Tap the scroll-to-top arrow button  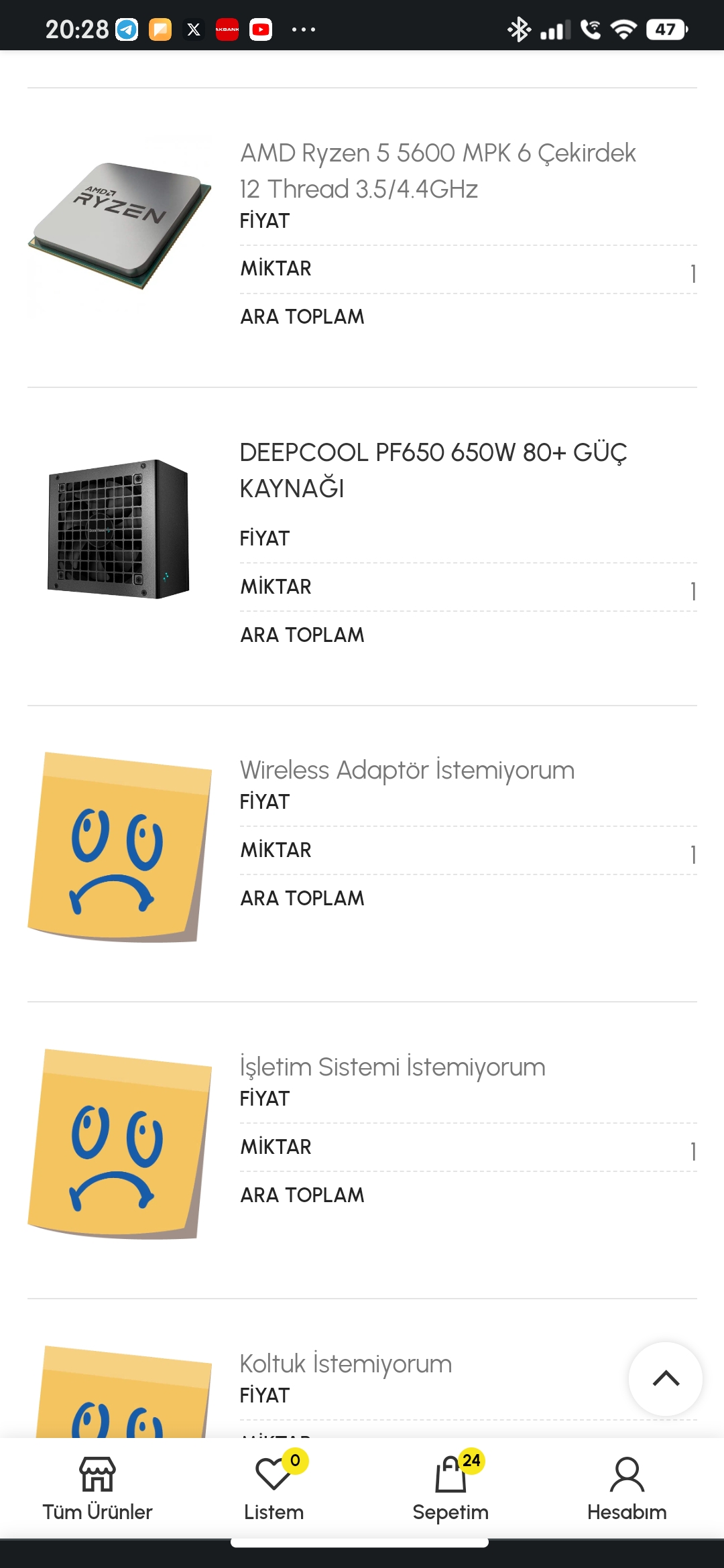point(666,1379)
